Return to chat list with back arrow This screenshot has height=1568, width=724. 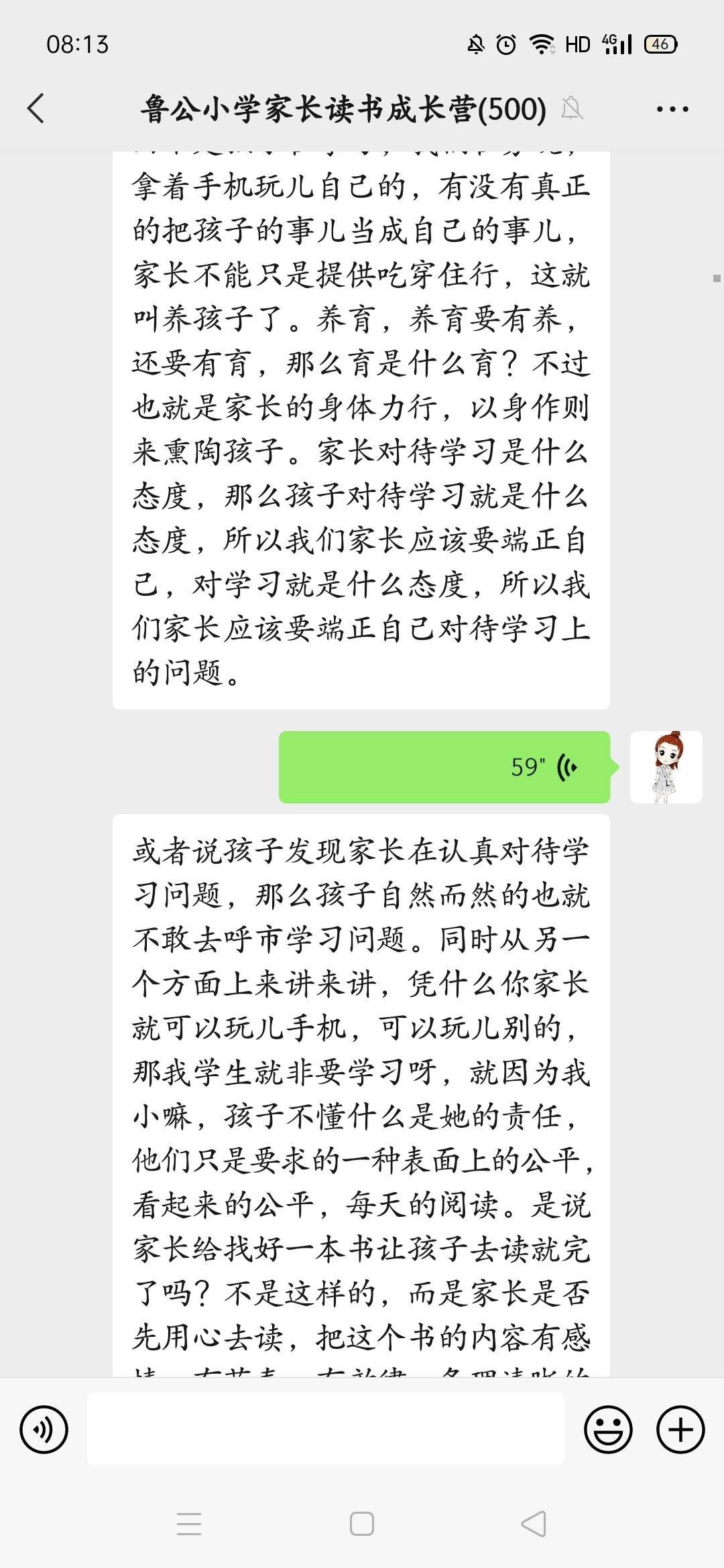(x=36, y=107)
